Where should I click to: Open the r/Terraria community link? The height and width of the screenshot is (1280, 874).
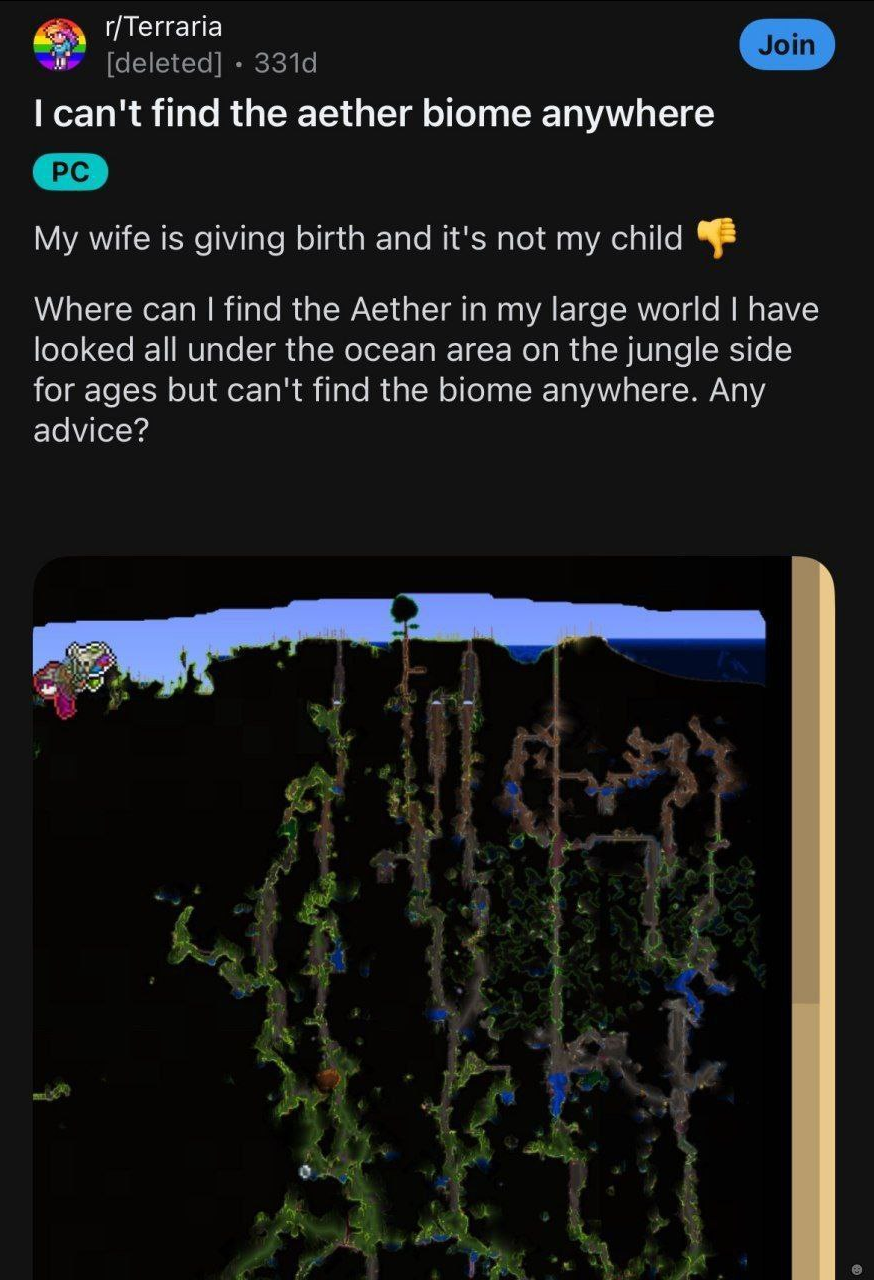(x=163, y=27)
